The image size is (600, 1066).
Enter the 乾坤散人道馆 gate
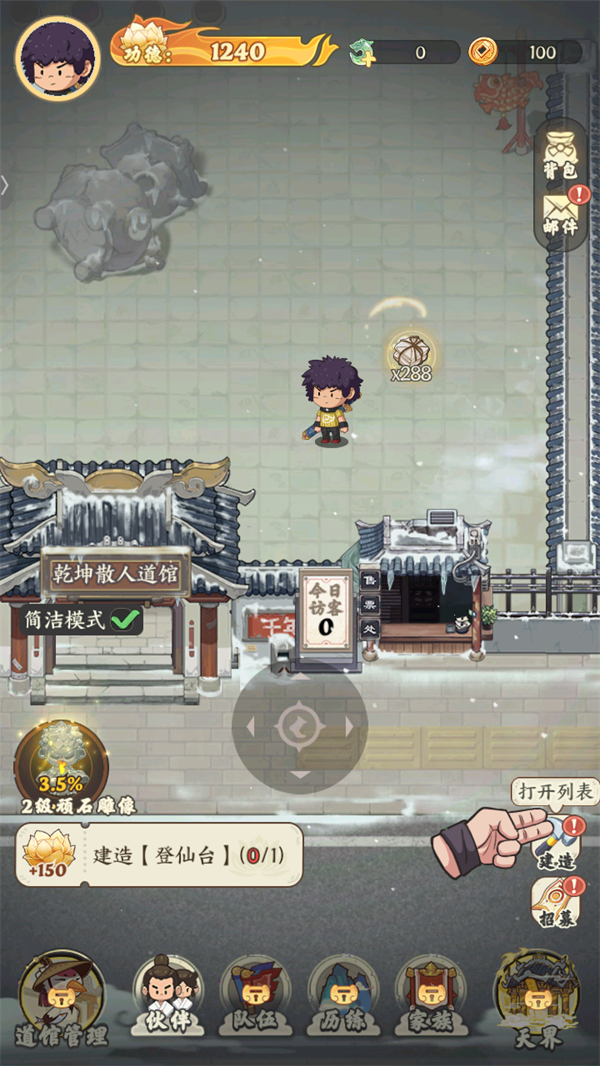[115, 640]
